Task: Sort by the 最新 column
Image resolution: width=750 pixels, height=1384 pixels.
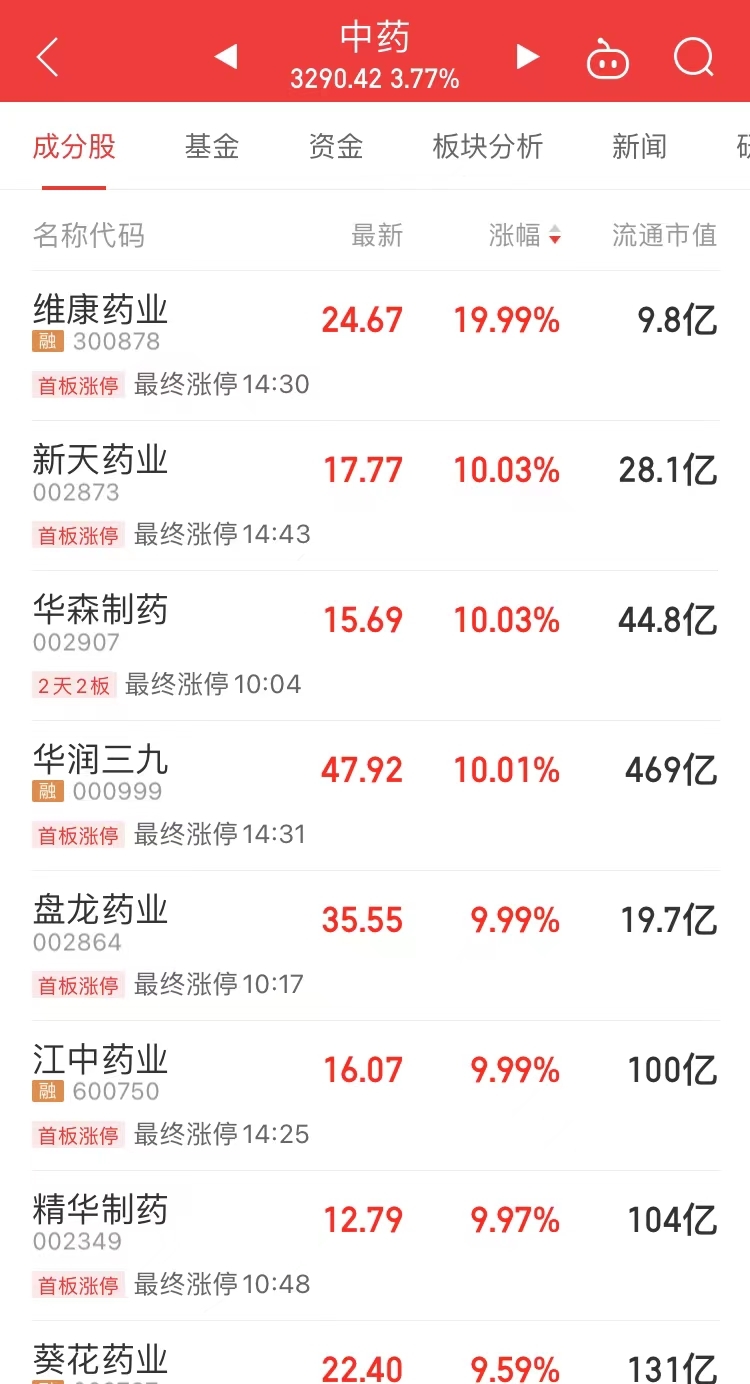Action: point(377,235)
